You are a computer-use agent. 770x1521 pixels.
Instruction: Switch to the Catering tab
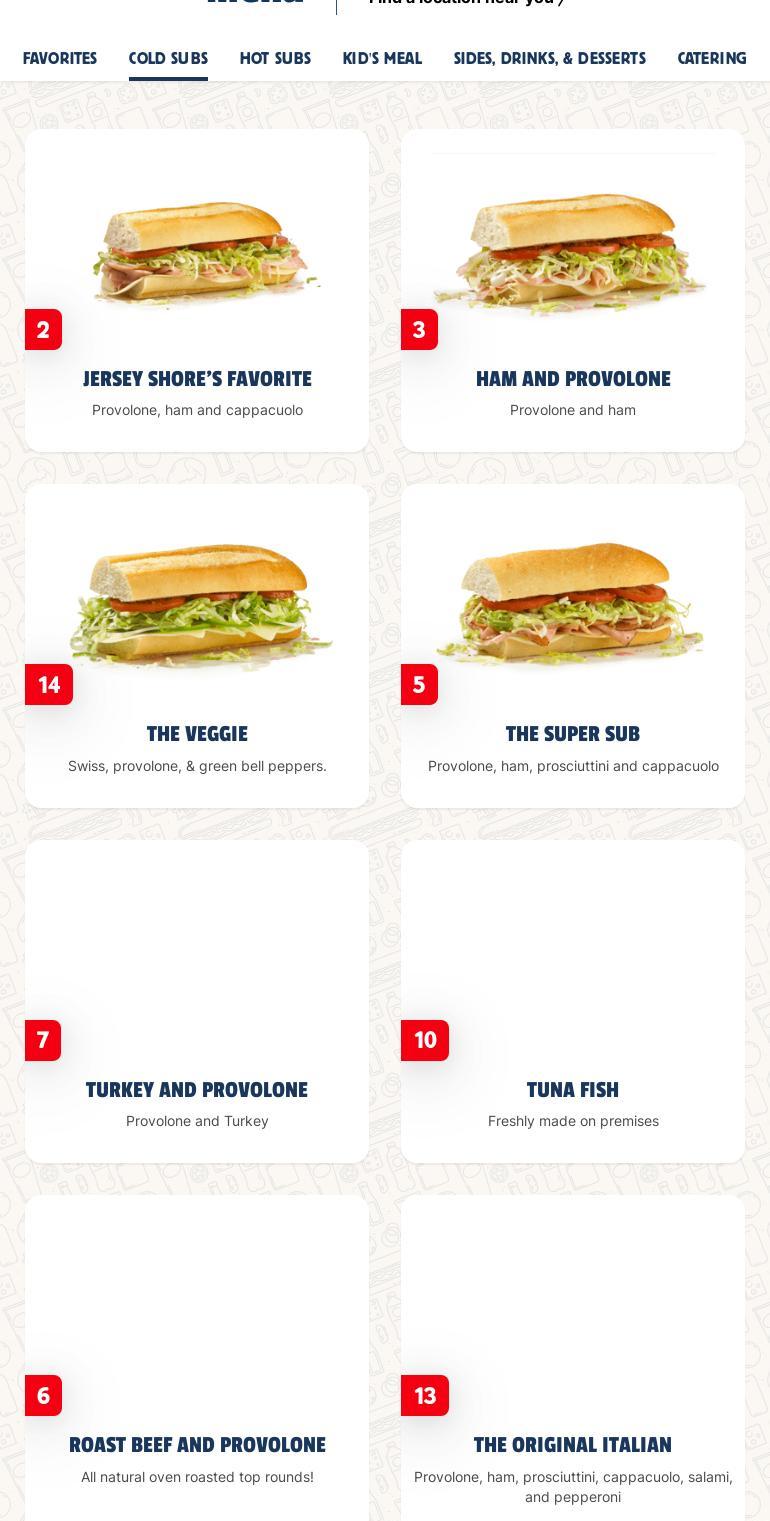(711, 59)
